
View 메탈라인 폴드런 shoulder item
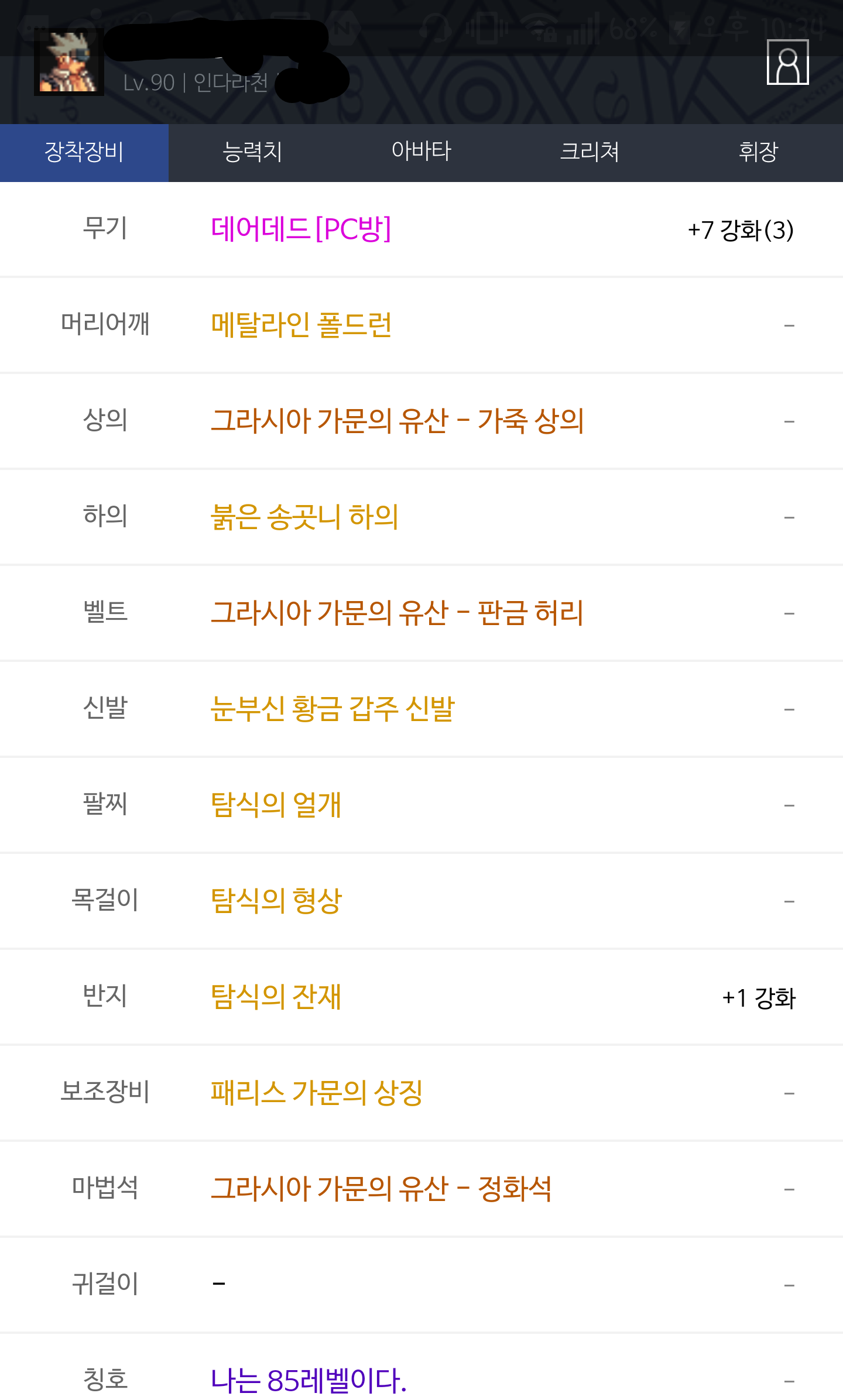pos(301,325)
